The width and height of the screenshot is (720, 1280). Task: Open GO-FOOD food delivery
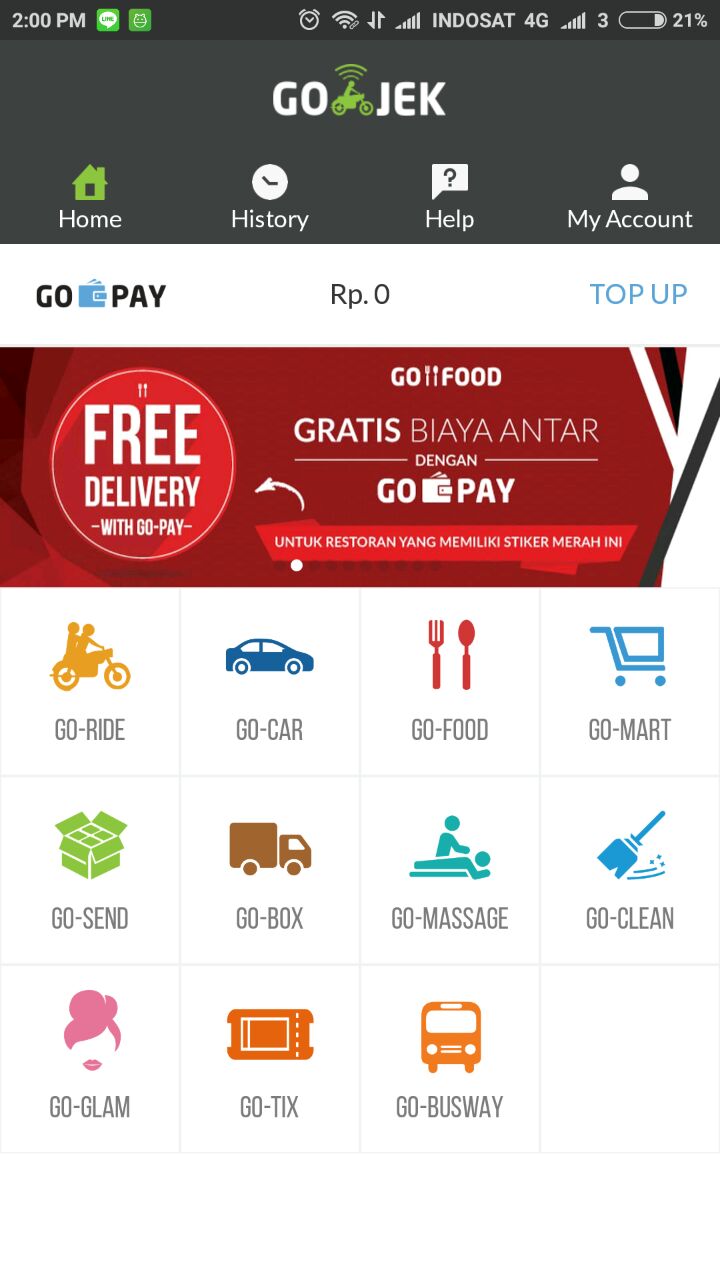pyautogui.click(x=450, y=680)
